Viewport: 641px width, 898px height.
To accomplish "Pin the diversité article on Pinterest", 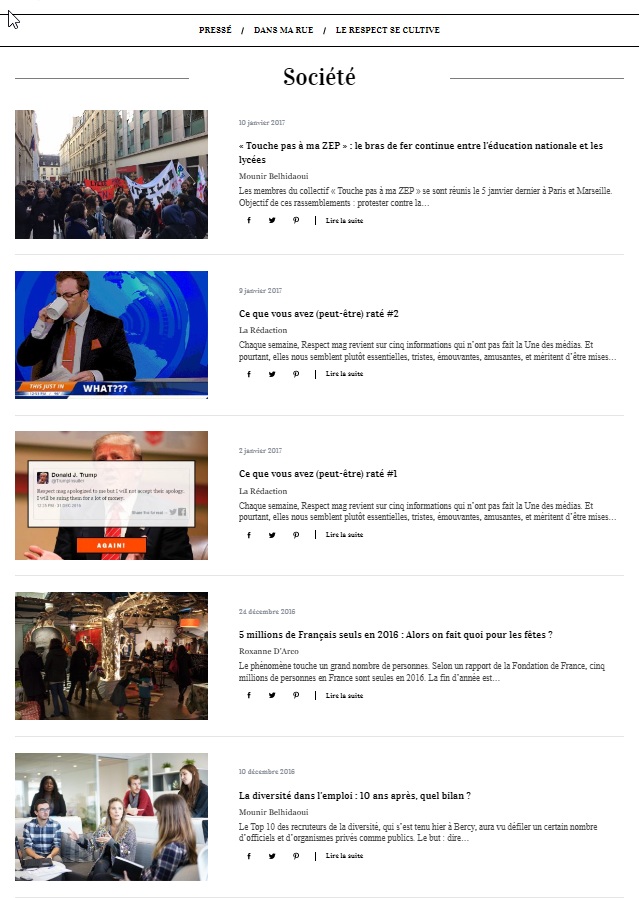I will point(296,856).
